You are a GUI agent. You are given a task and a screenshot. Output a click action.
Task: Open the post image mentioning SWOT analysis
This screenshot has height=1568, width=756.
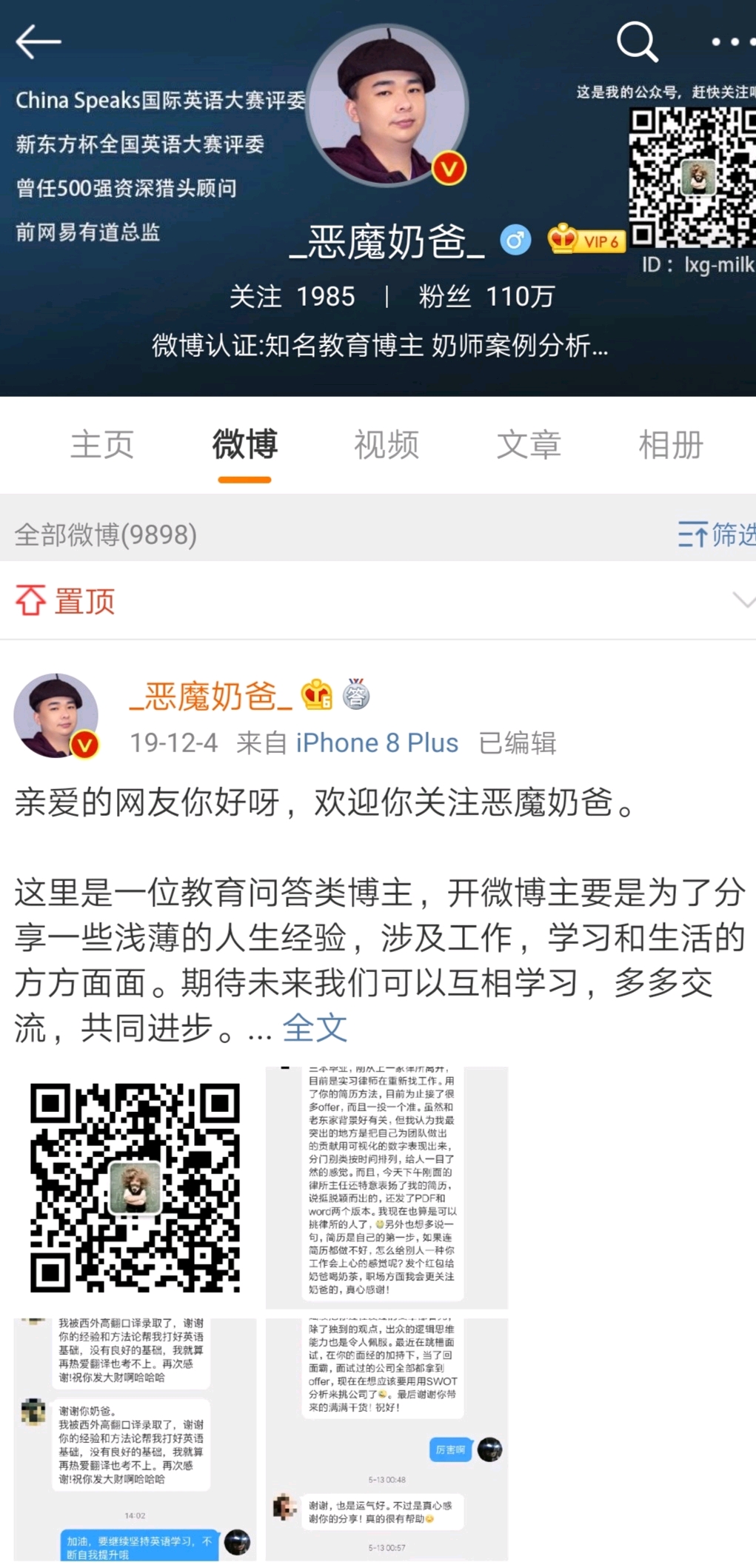pyautogui.click(x=387, y=1439)
